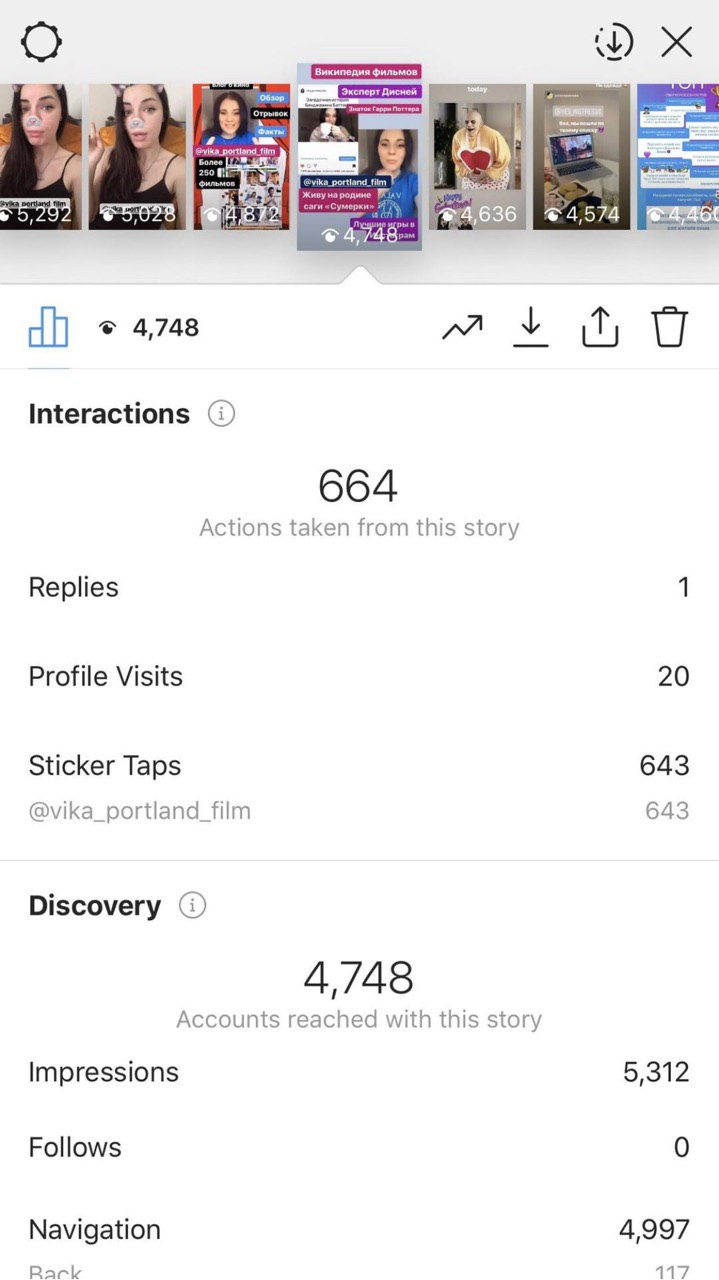Viewport: 719px width, 1280px height.
Task: Download this story to the device
Action: pyautogui.click(x=531, y=327)
